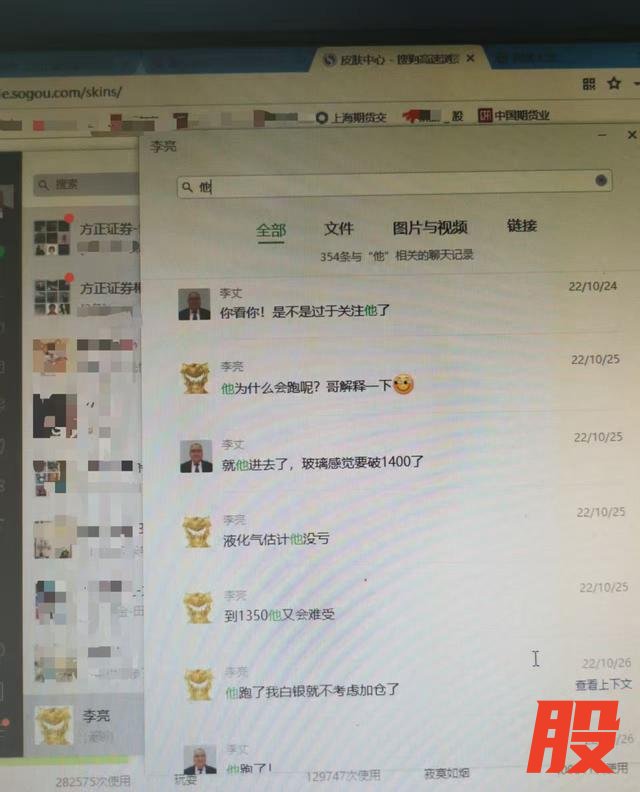The image size is (640, 792).
Task: Open message 液化气估计他没亏
Action: coord(276,538)
